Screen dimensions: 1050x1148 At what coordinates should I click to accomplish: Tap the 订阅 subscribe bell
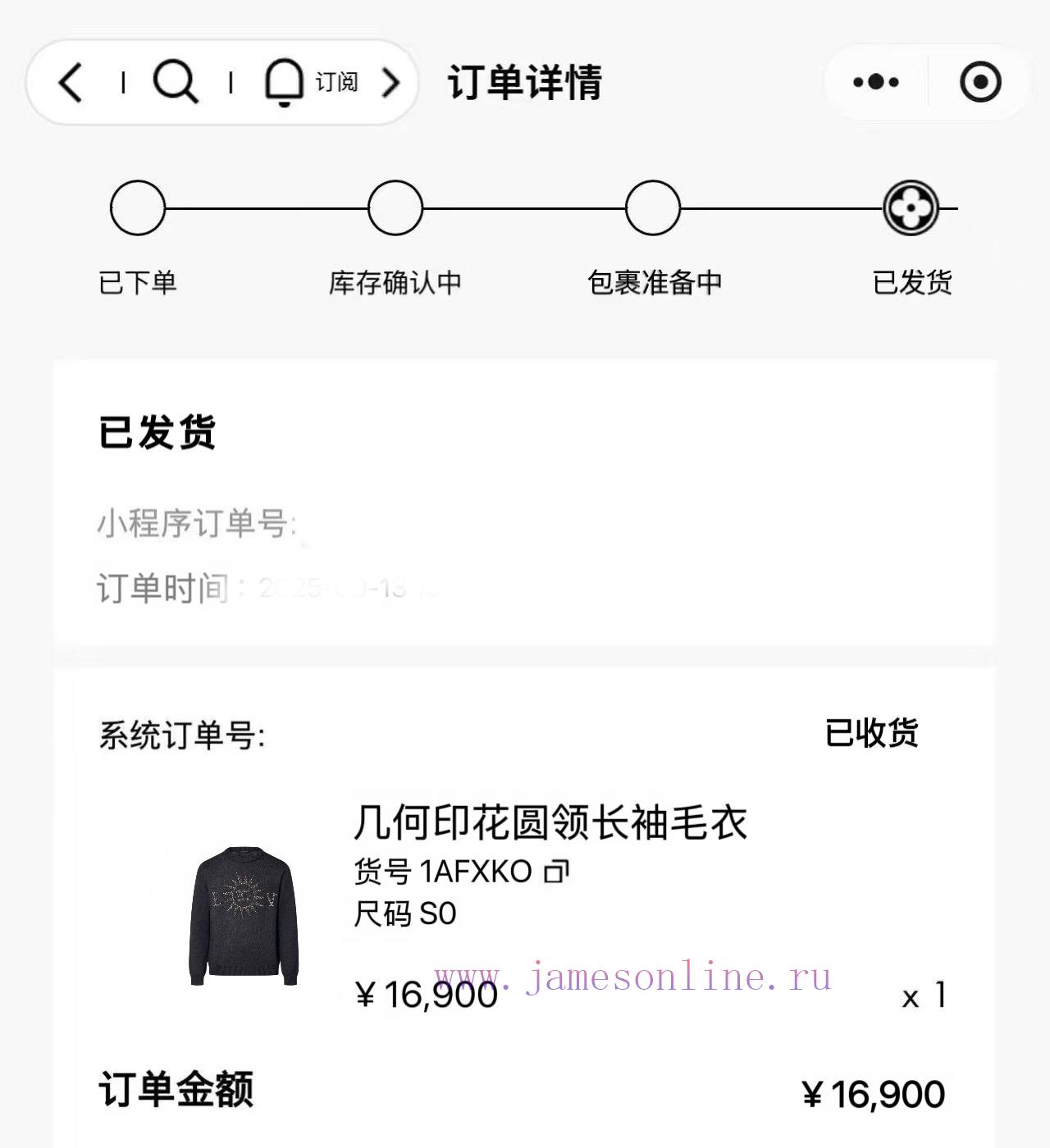point(310,82)
